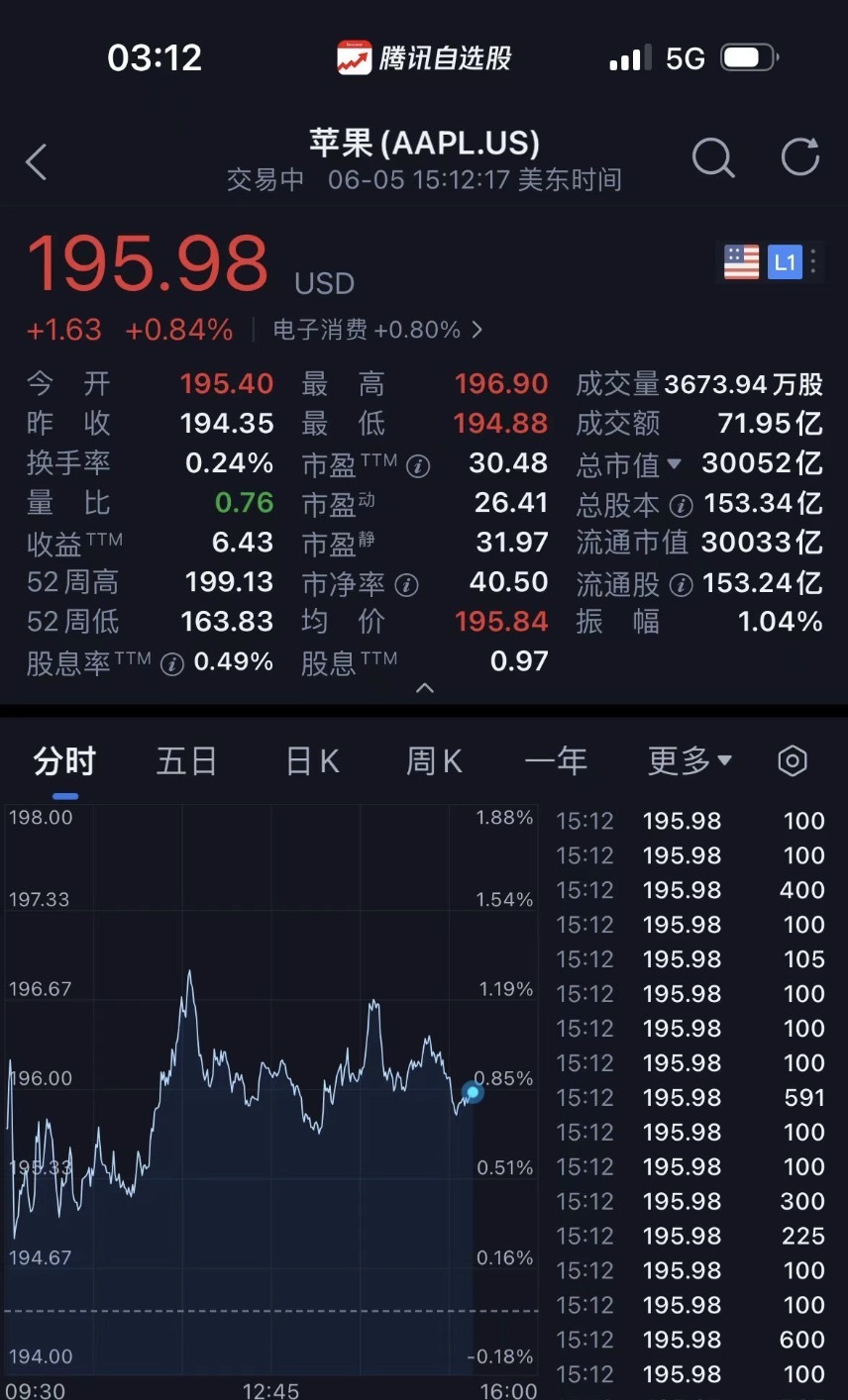
Task: Refresh the AAPL quote data
Action: [x=800, y=157]
